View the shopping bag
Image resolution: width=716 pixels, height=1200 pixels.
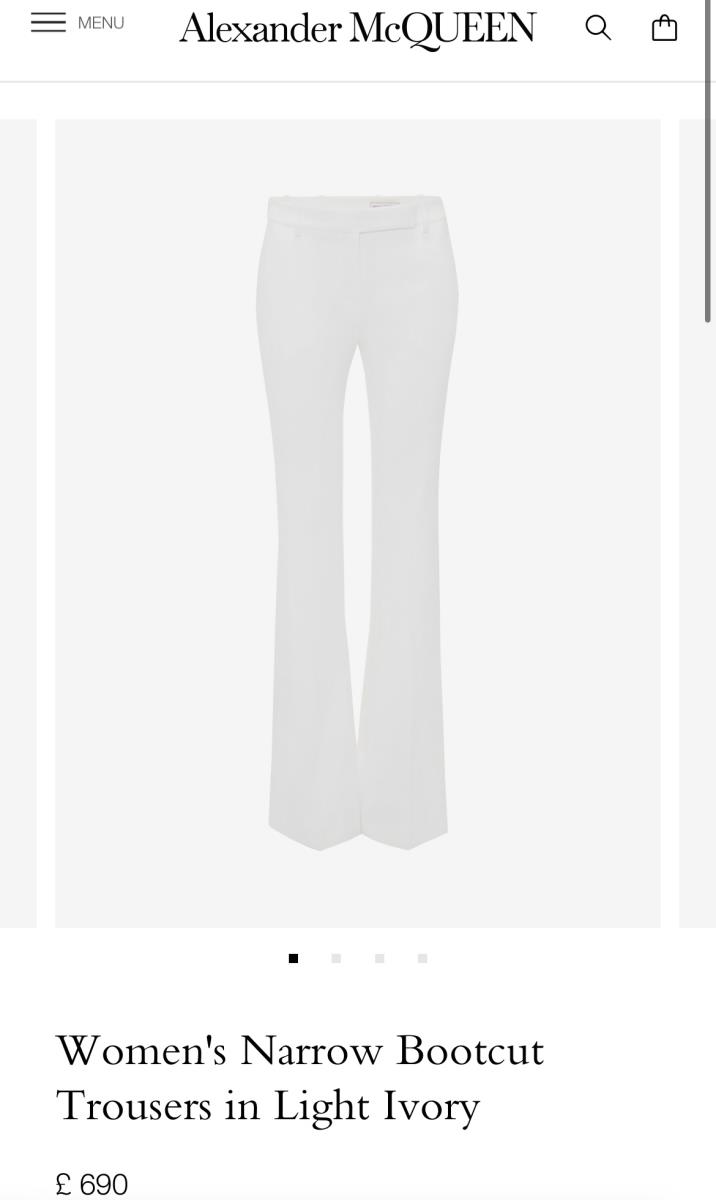pos(664,27)
